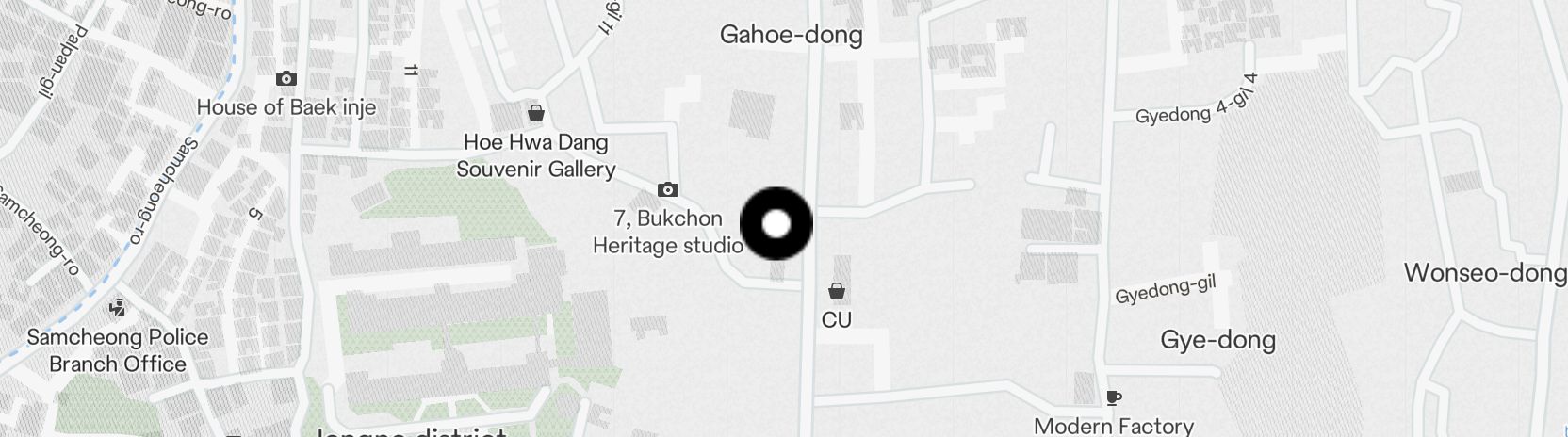Select the Bukchon Heritage studio camera marker
The height and width of the screenshot is (437, 1568).
[x=667, y=190]
